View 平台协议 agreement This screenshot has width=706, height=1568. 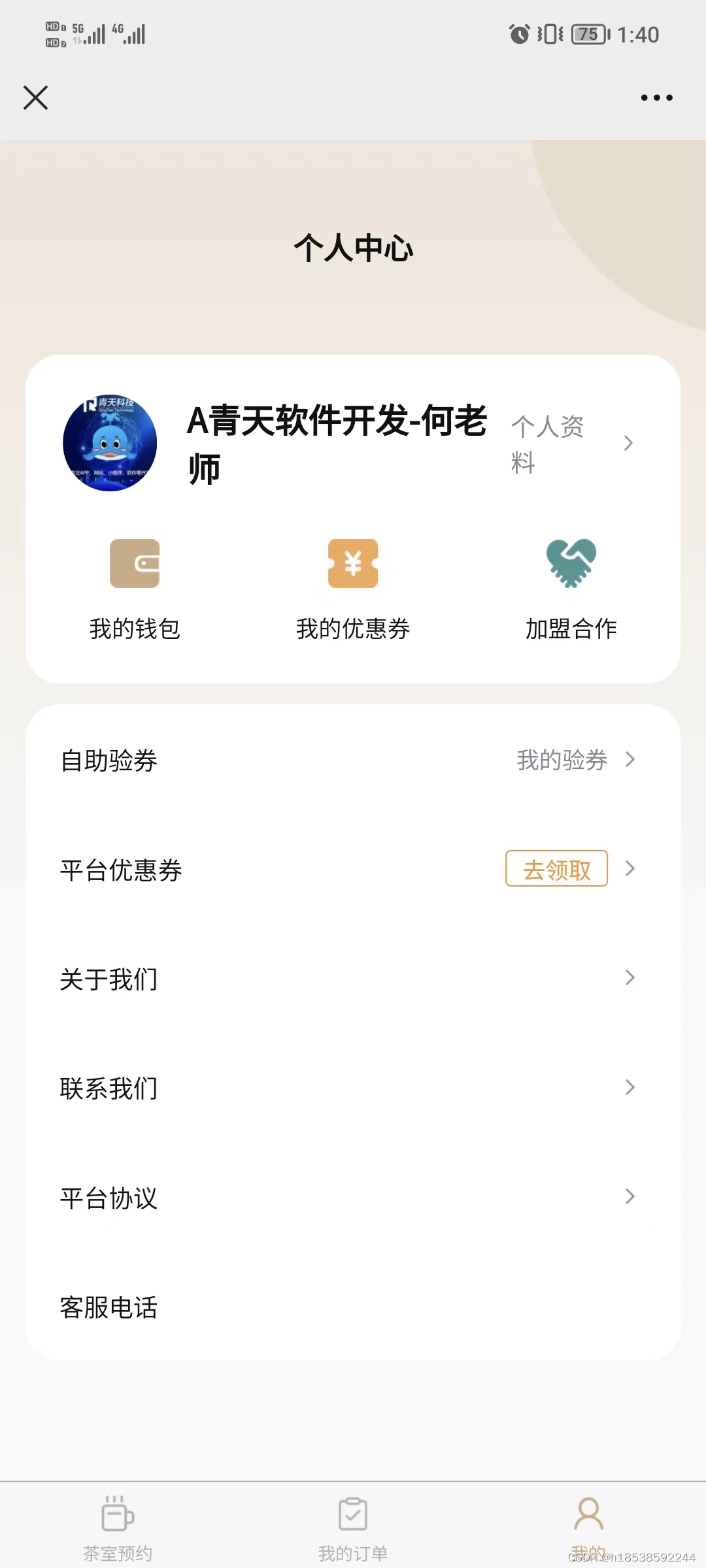click(353, 1198)
